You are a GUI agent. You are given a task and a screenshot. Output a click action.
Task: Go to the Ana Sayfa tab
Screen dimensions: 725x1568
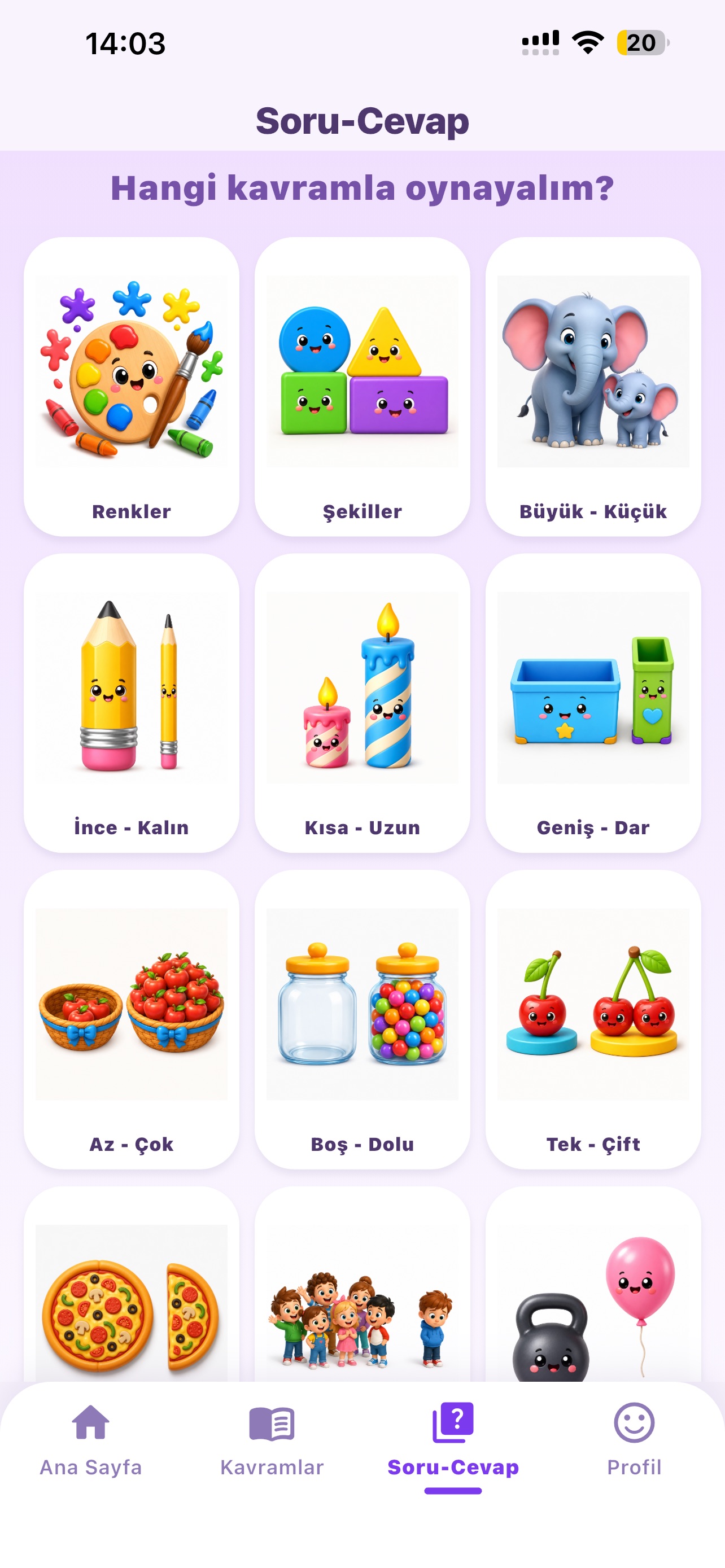point(91,1440)
